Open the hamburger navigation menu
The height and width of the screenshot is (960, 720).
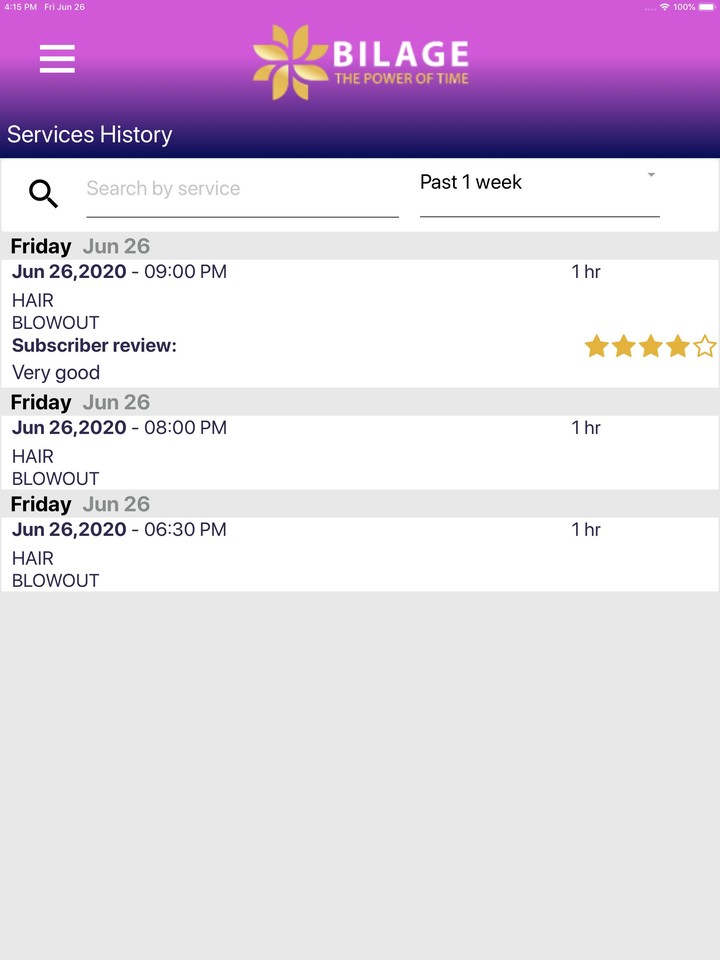[x=57, y=59]
